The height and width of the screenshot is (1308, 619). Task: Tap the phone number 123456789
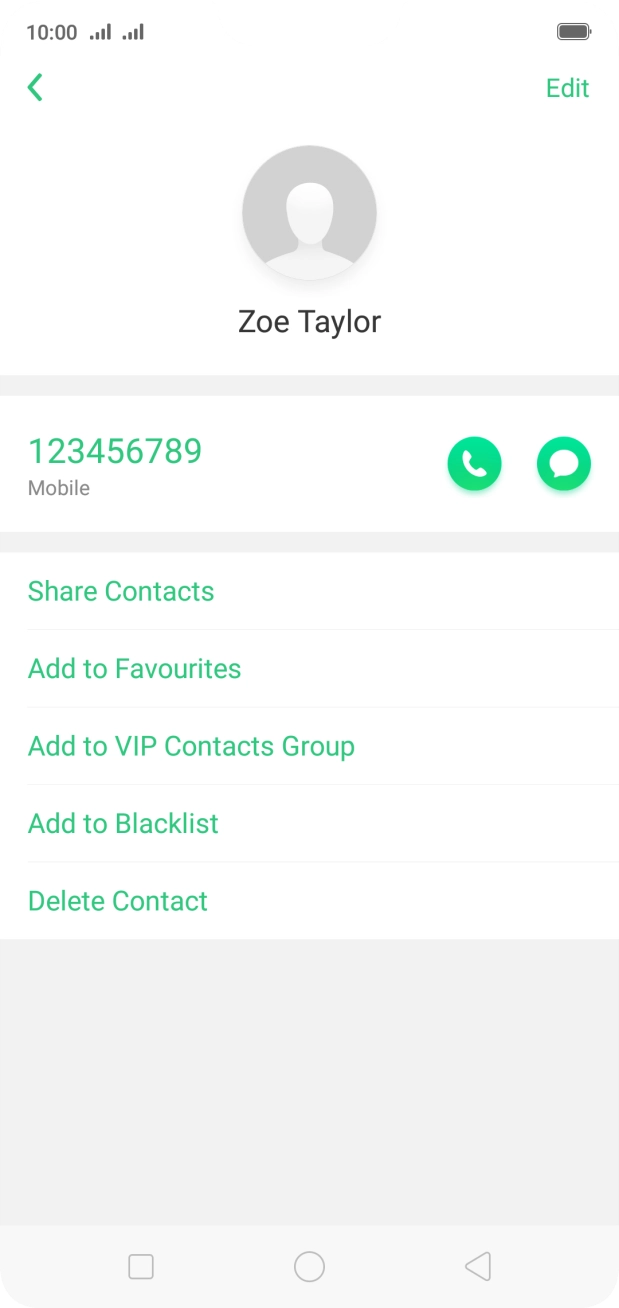pyautogui.click(x=115, y=452)
